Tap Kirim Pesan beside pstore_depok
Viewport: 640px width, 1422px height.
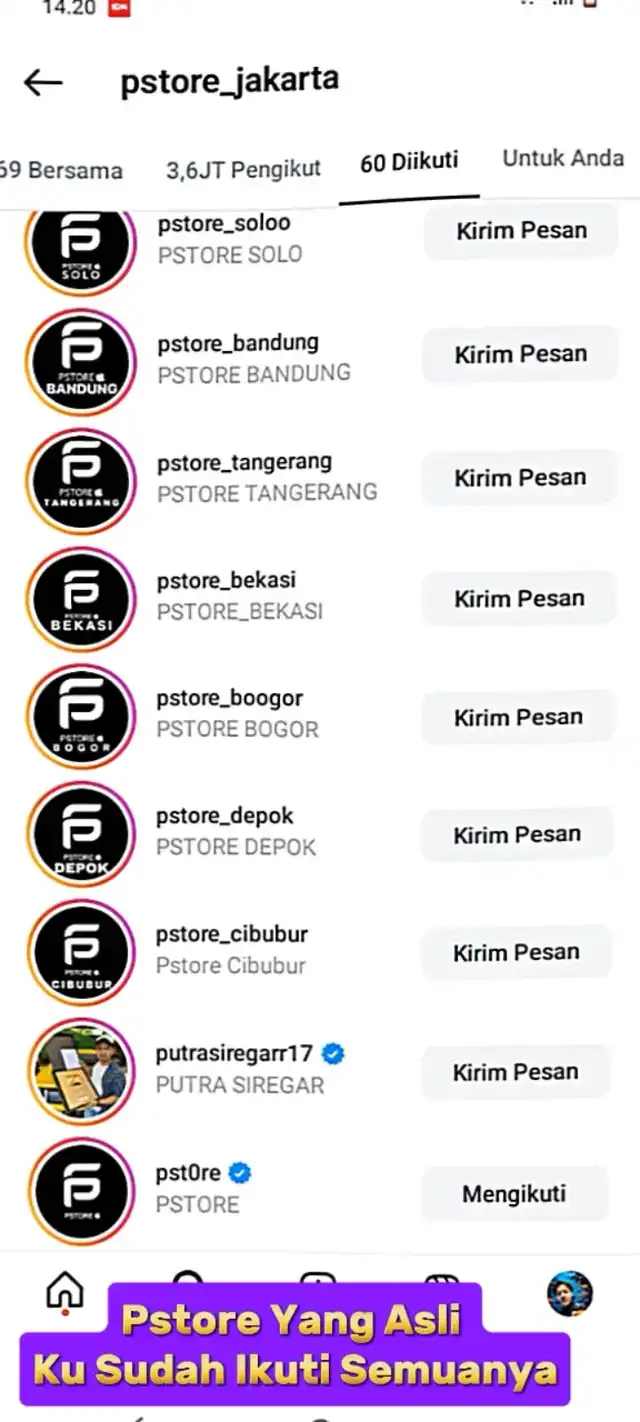tap(517, 835)
